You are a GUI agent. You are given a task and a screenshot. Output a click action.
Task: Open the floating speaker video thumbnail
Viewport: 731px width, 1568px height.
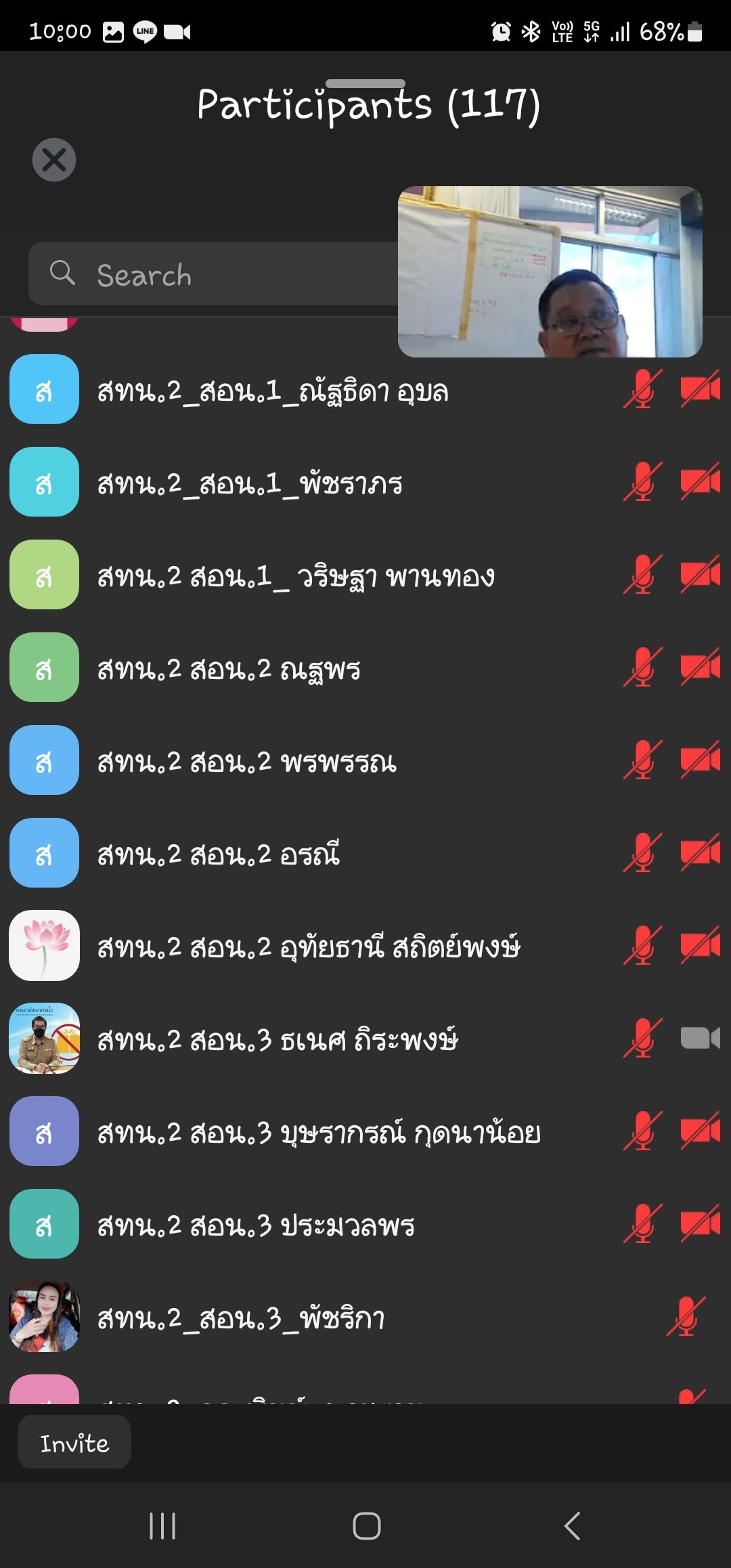[550, 271]
